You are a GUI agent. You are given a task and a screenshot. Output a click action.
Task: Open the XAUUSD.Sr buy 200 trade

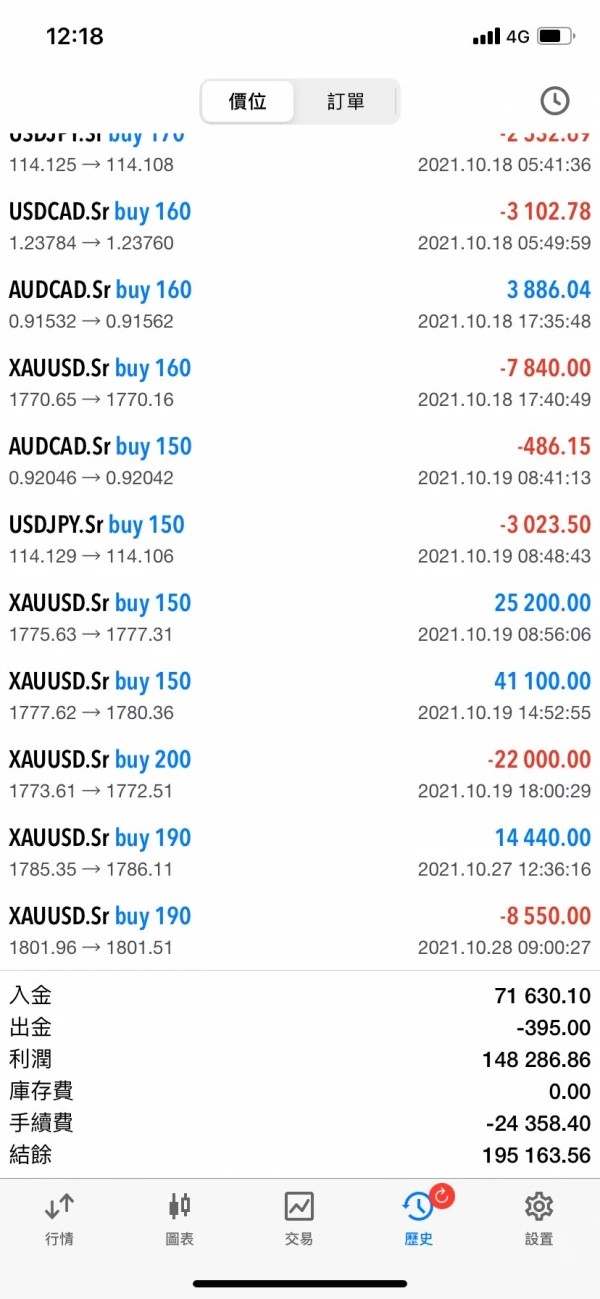click(x=300, y=773)
